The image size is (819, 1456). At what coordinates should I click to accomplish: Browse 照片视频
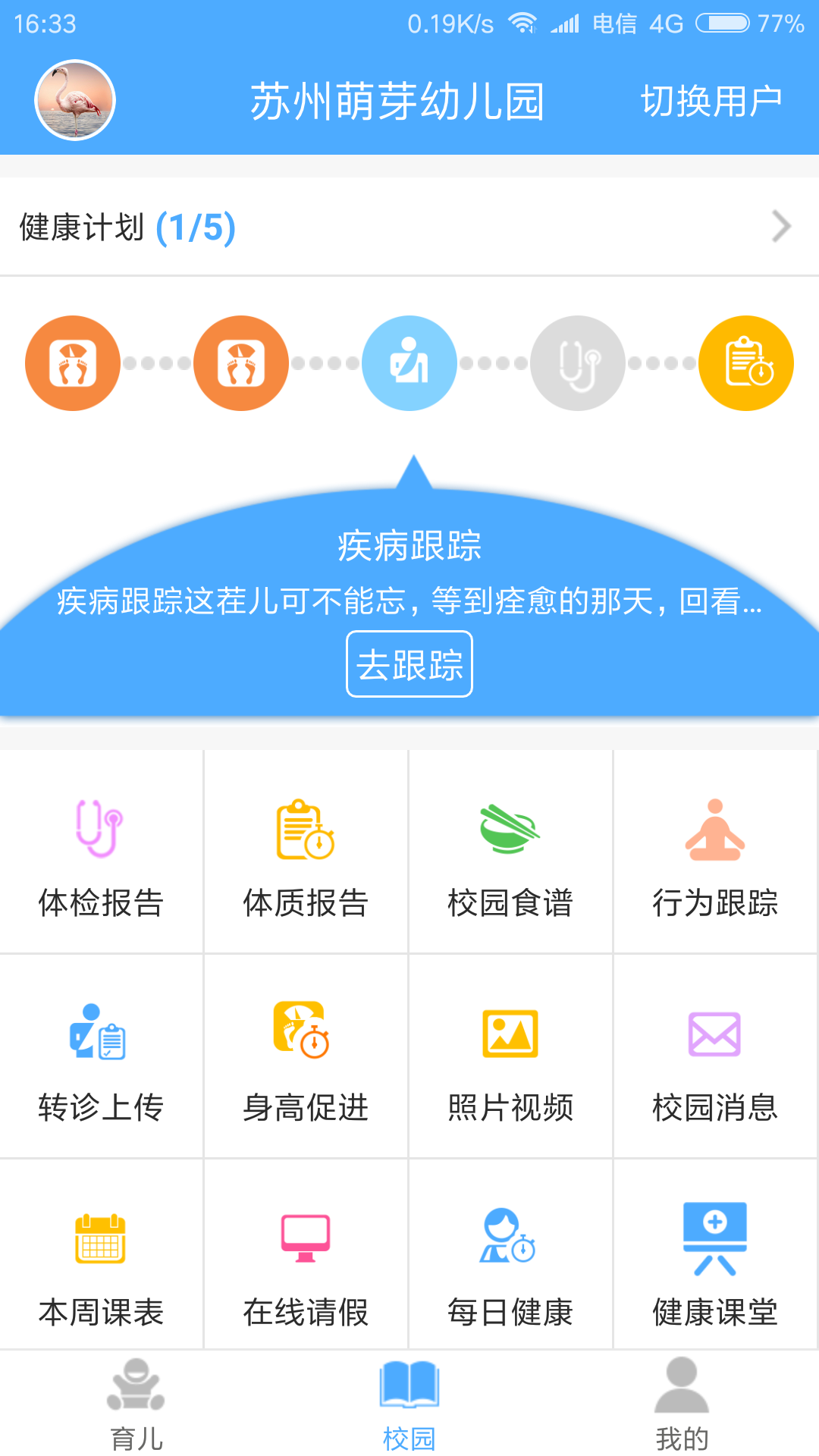point(510,1058)
